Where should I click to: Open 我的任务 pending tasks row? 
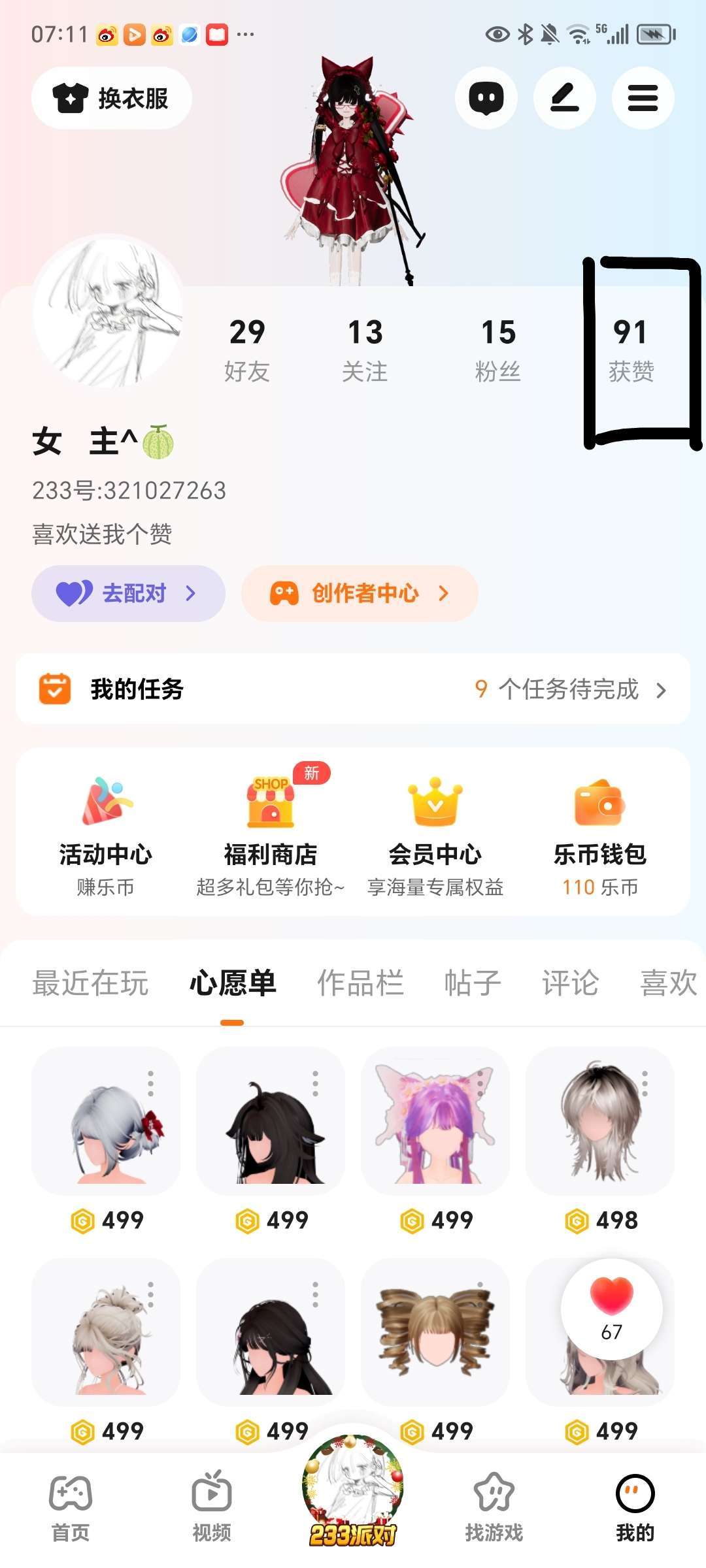tap(353, 689)
